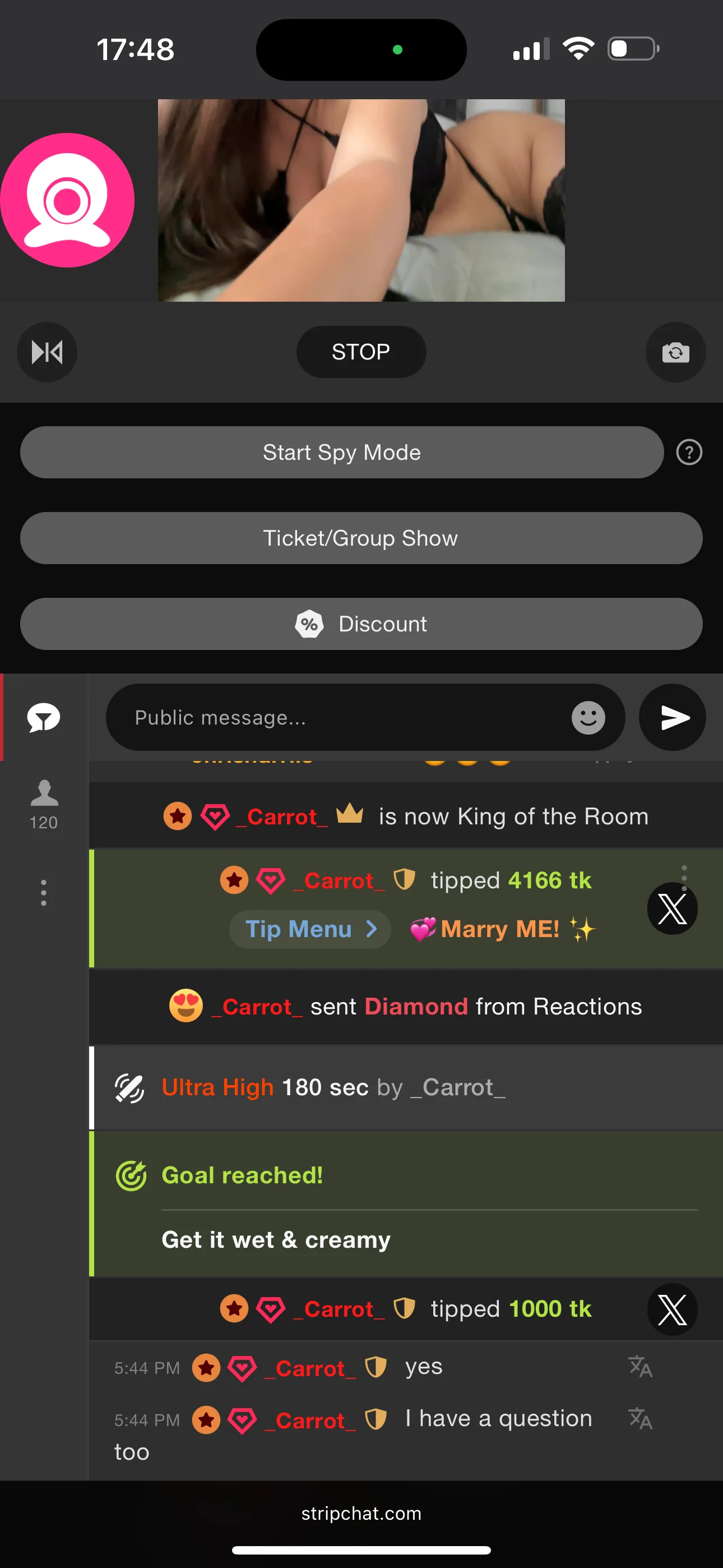This screenshot has height=1568, width=723.
Task: Translate the "yes" message
Action: 640,1367
